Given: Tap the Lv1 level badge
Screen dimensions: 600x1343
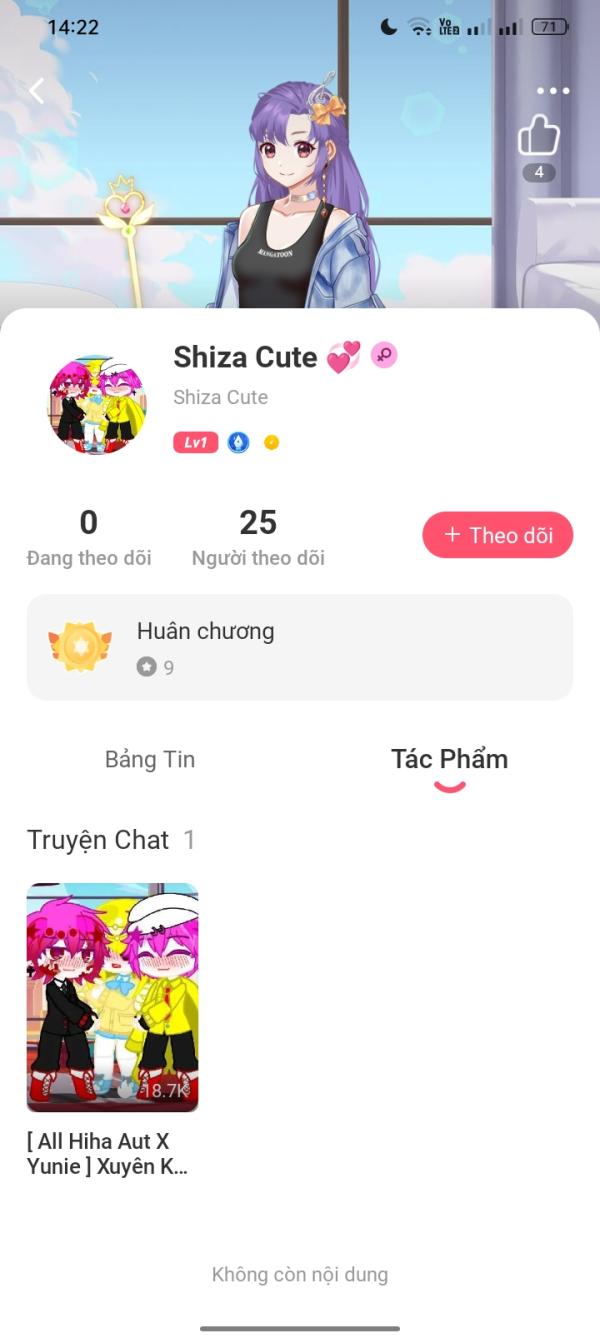Looking at the screenshot, I should point(195,442).
